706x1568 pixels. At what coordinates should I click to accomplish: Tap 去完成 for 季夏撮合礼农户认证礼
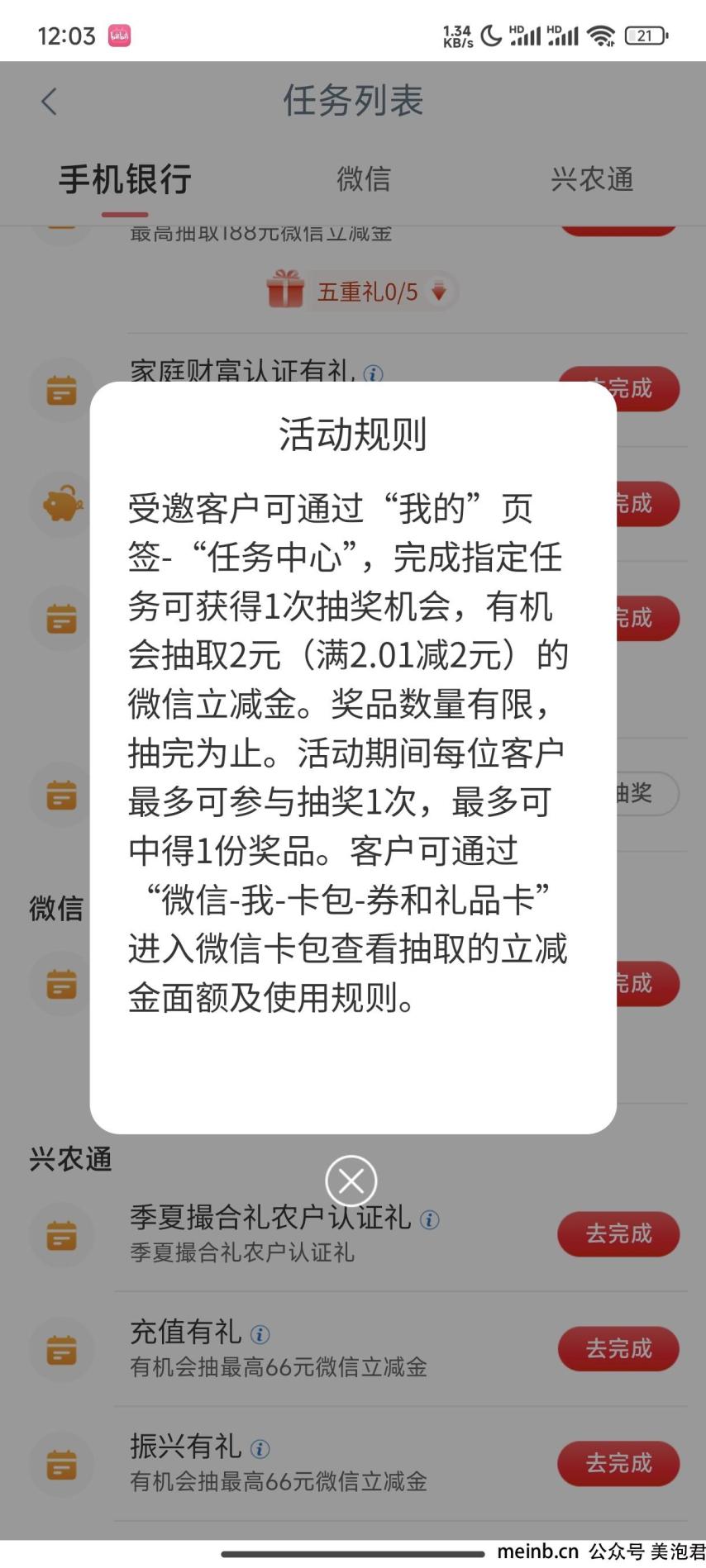pos(618,1234)
